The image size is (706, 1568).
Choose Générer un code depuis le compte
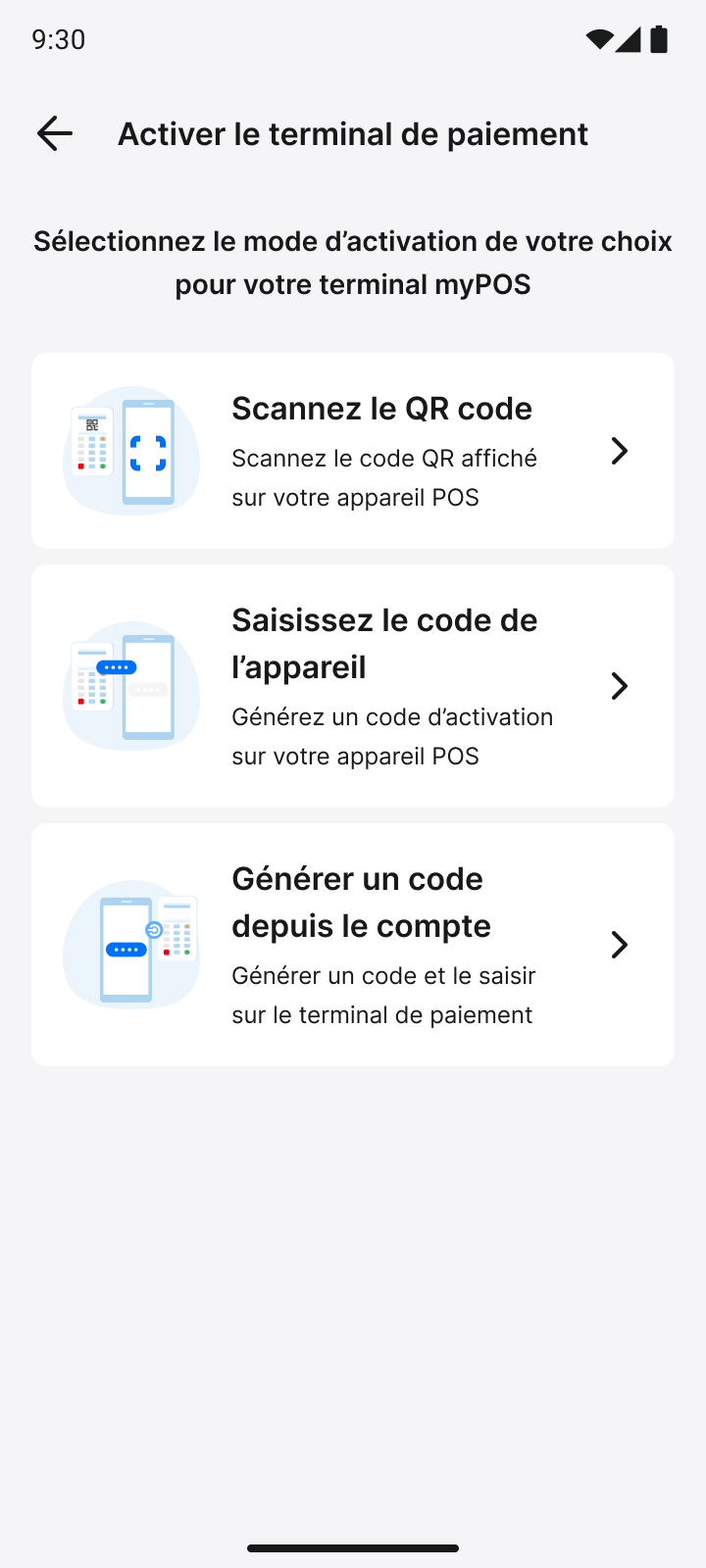tap(353, 945)
